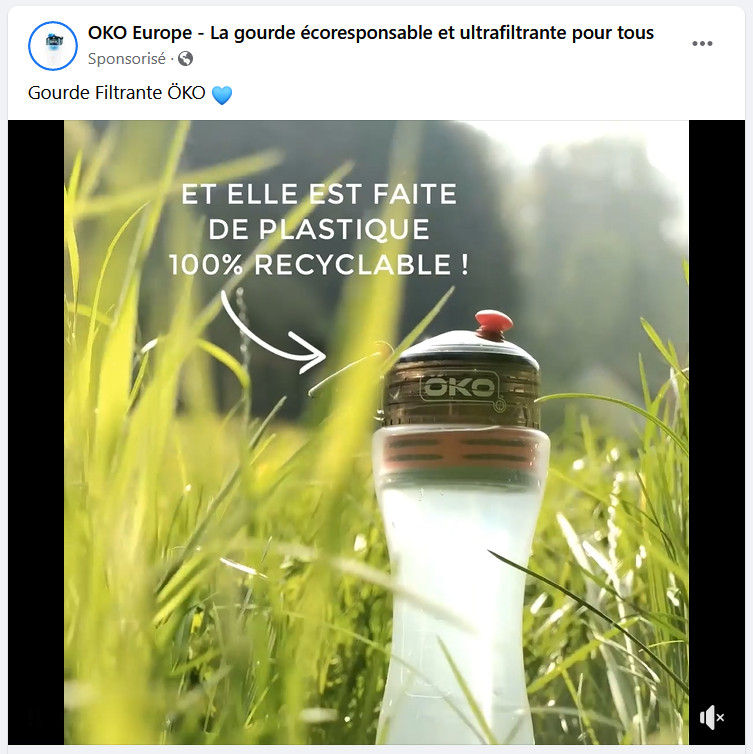Open the post's three-dot options menu

[x=702, y=44]
